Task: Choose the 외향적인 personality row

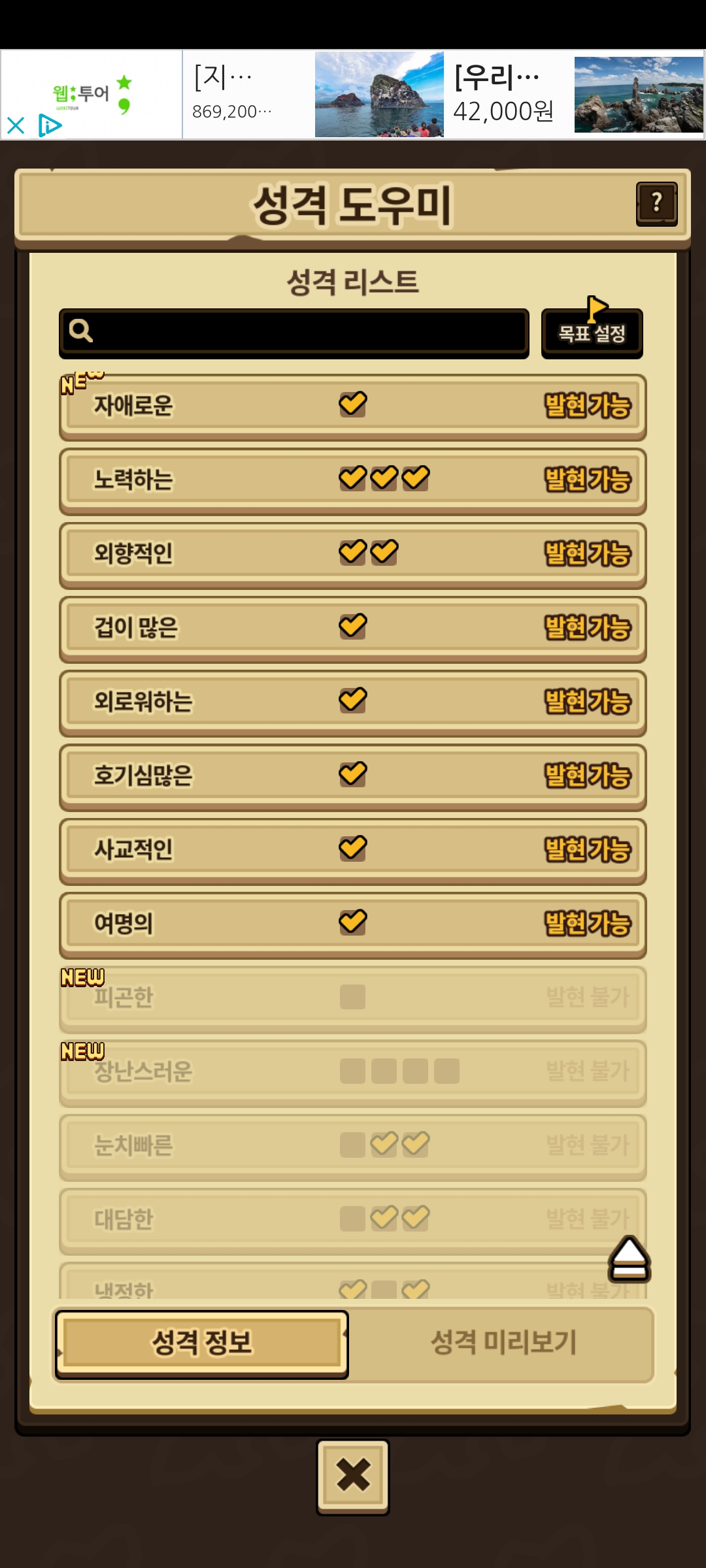Action: pyautogui.click(x=352, y=554)
